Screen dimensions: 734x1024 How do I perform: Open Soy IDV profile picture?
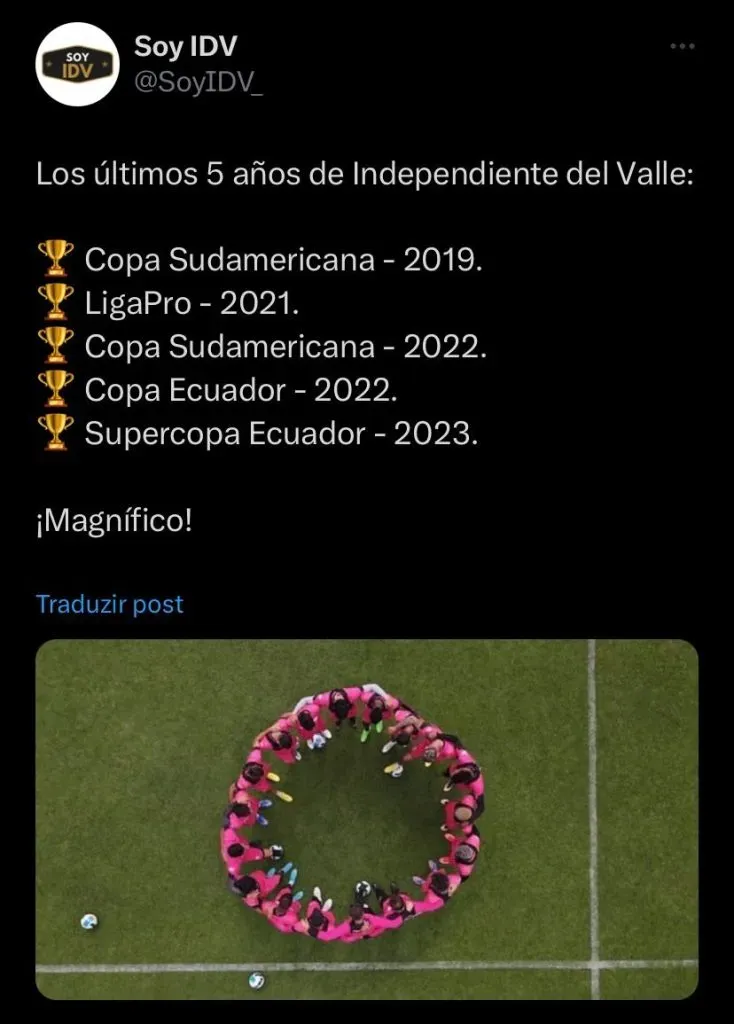coord(76,64)
